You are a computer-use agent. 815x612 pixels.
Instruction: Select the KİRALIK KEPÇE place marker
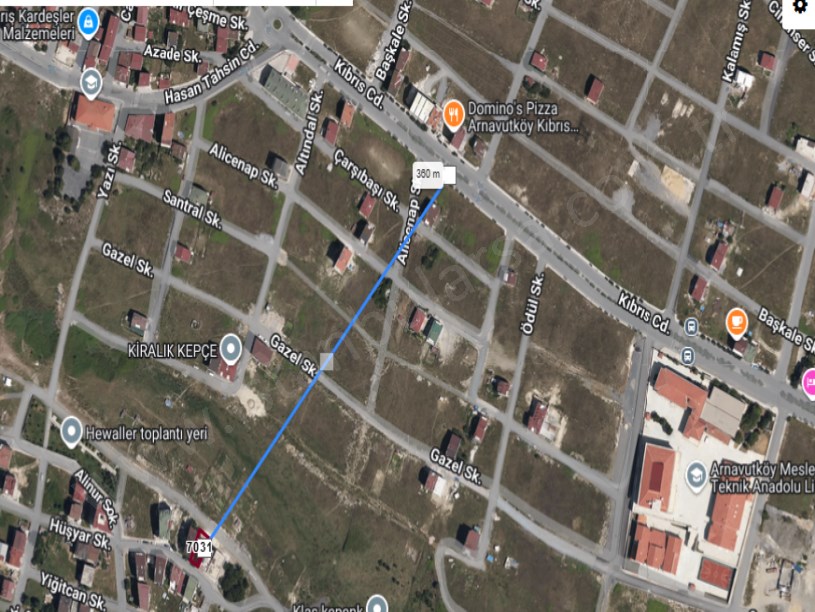[231, 349]
